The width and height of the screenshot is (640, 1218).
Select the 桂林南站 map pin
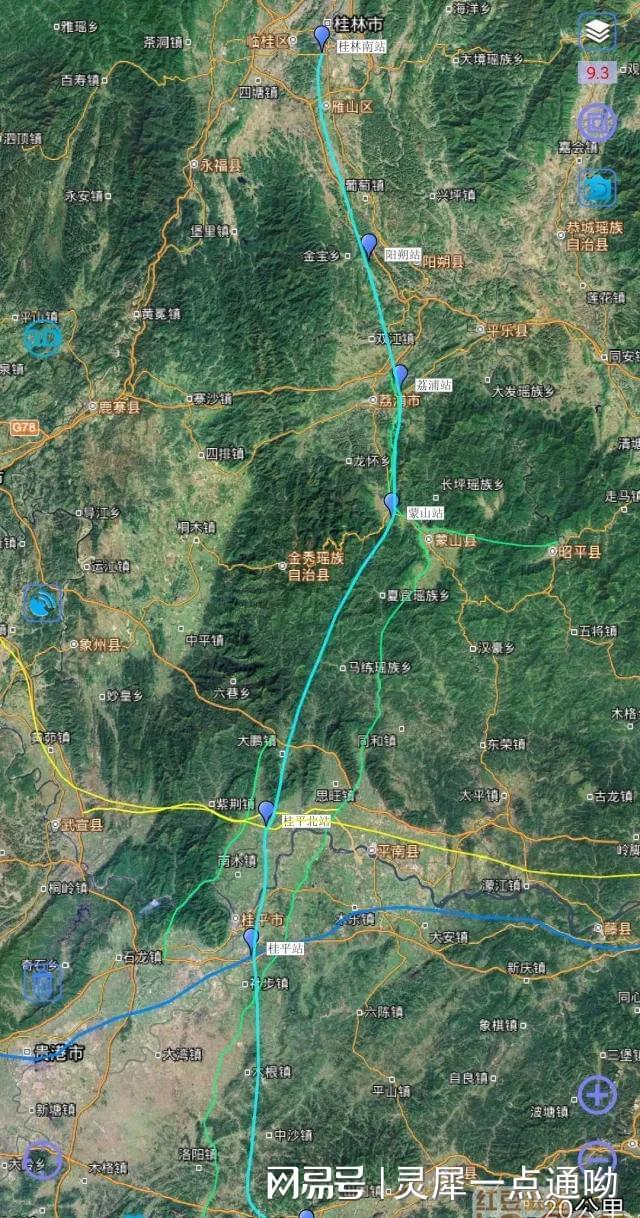322,37
